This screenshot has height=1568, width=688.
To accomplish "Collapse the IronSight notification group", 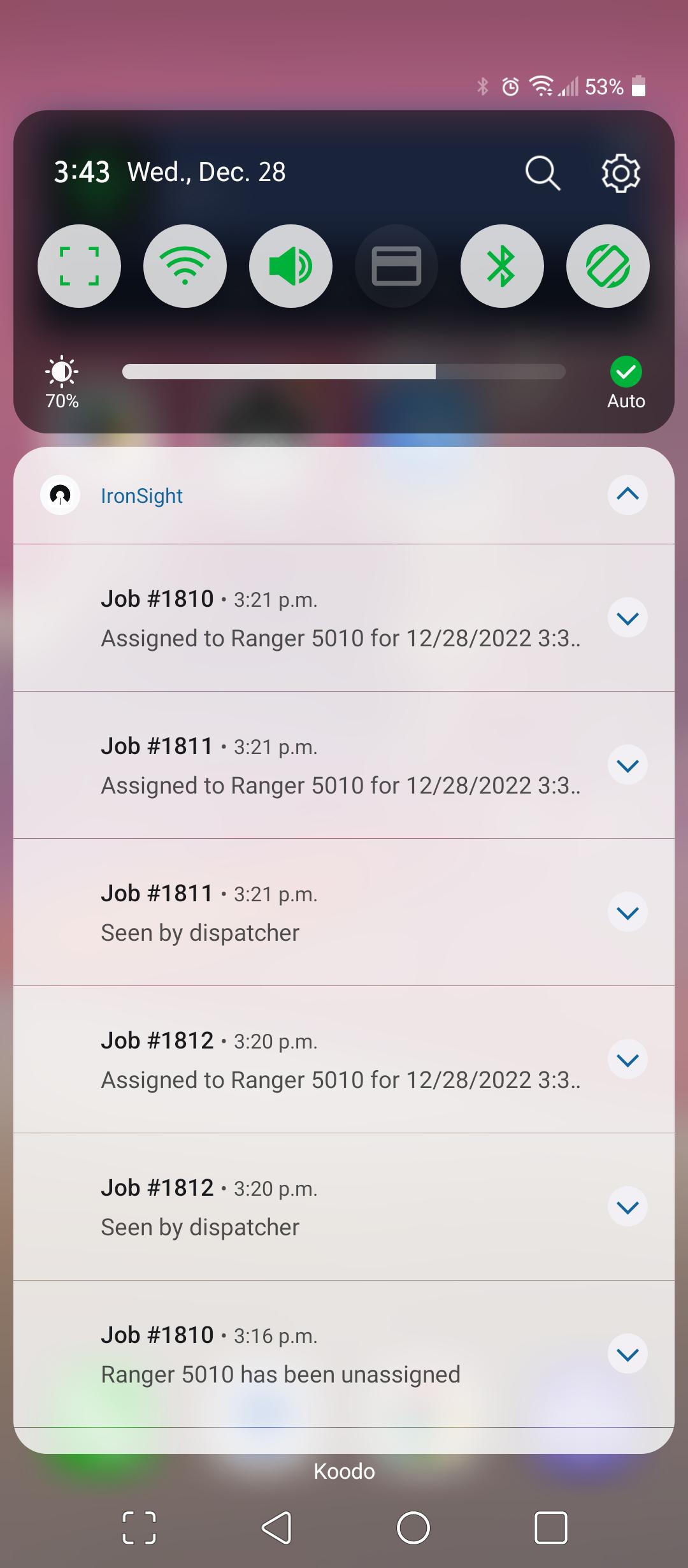I will coord(627,495).
